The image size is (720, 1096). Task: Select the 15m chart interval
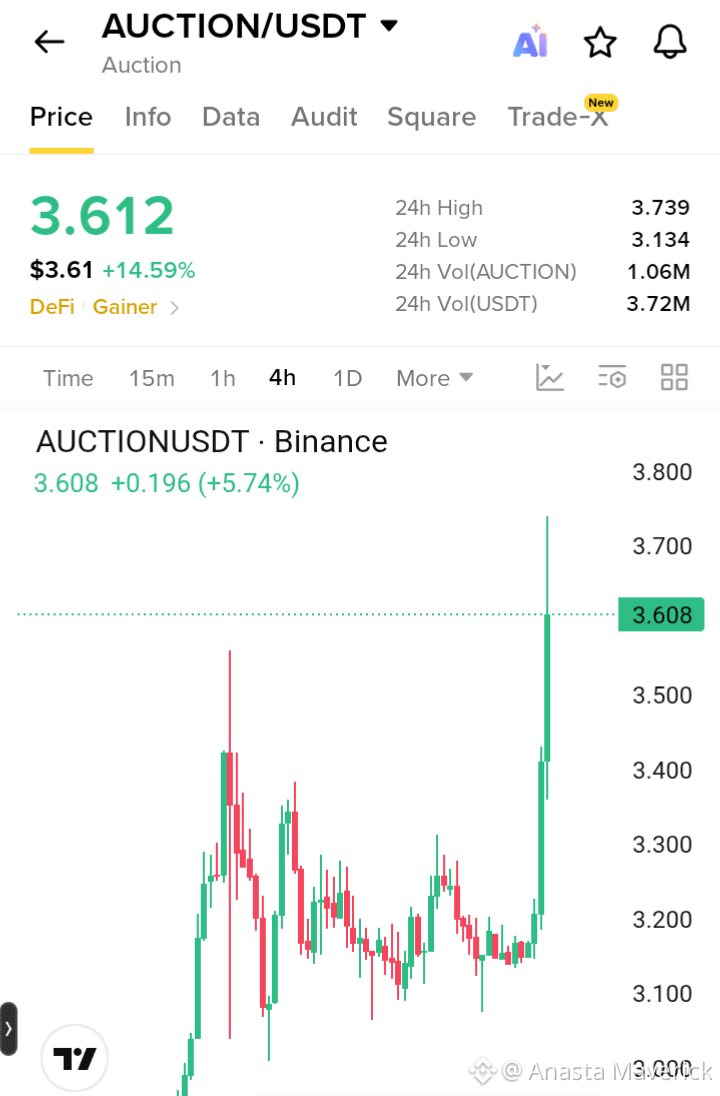coord(151,378)
